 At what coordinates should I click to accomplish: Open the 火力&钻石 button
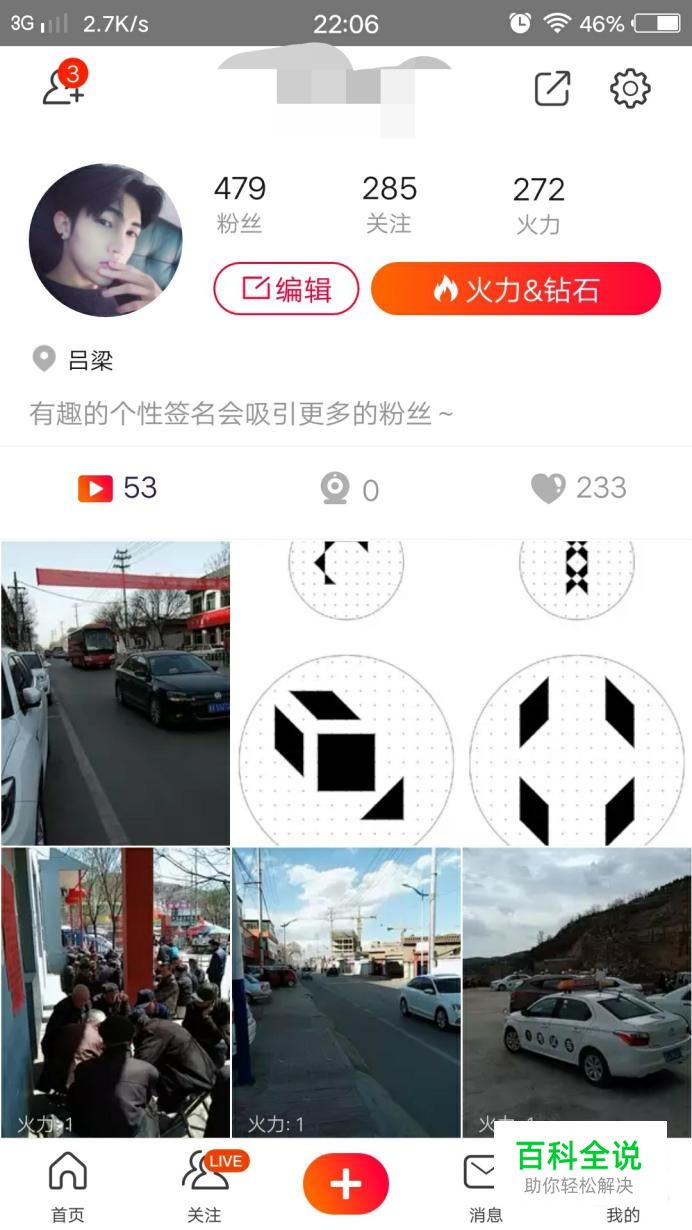click(516, 289)
